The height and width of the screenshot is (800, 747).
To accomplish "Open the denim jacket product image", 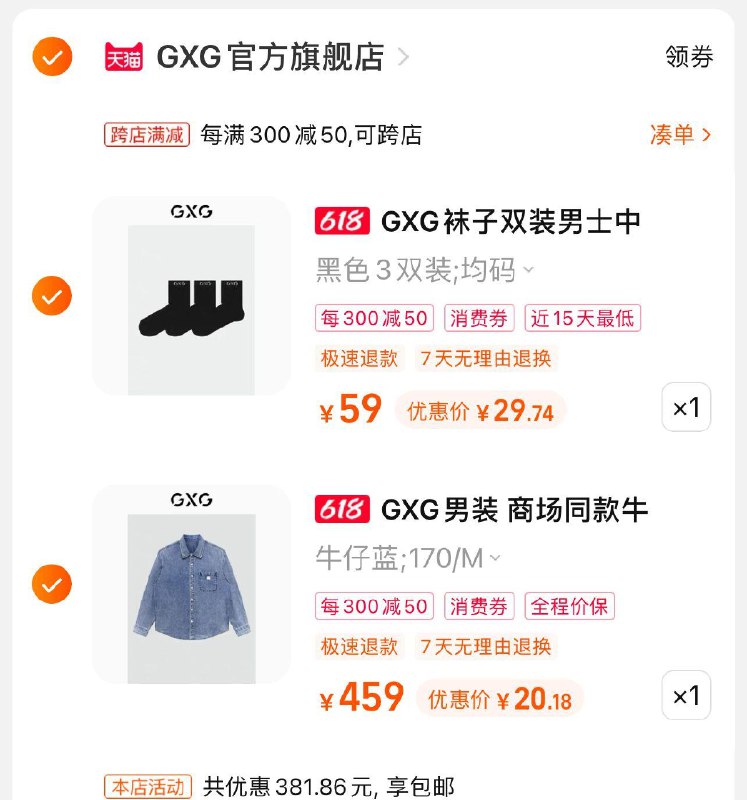I will (191, 584).
